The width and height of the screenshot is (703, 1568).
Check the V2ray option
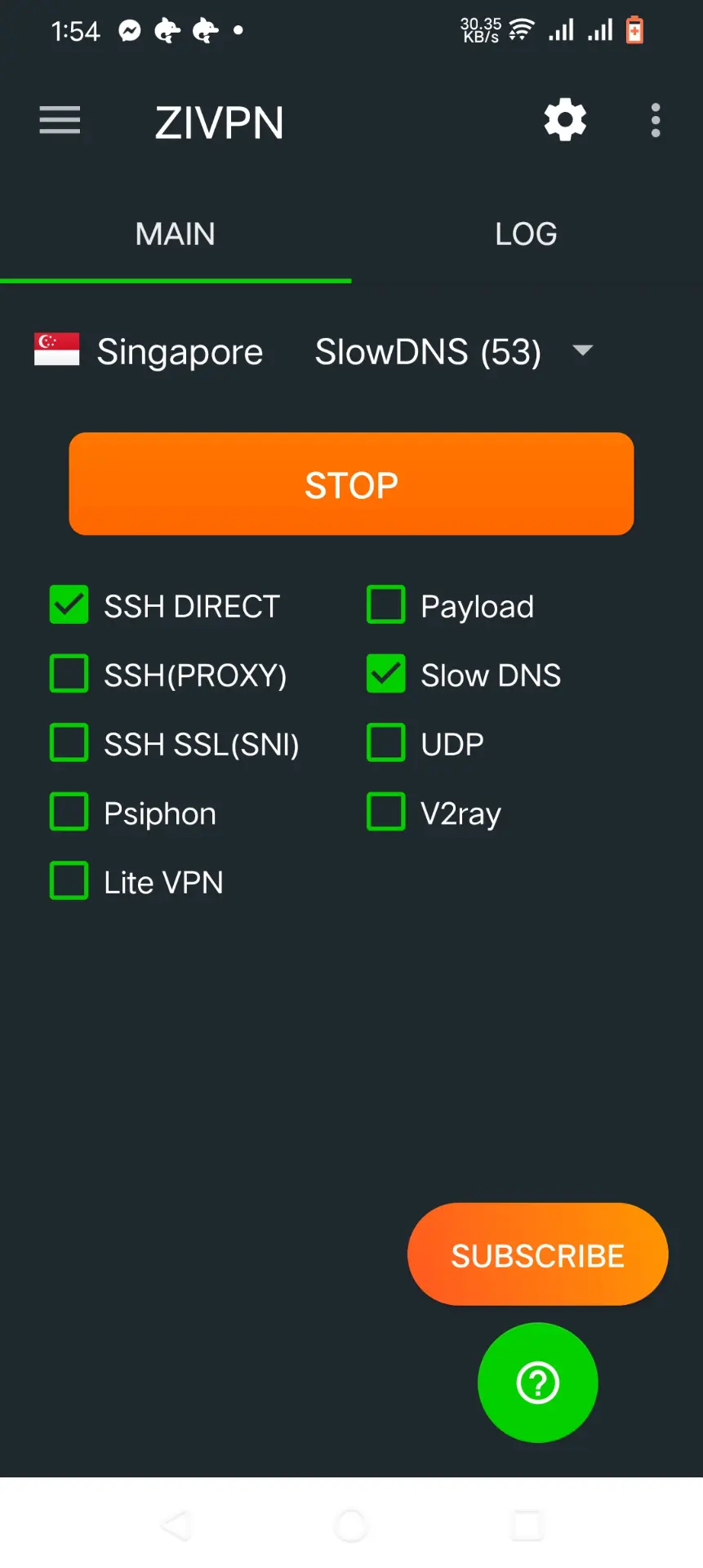coord(385,812)
